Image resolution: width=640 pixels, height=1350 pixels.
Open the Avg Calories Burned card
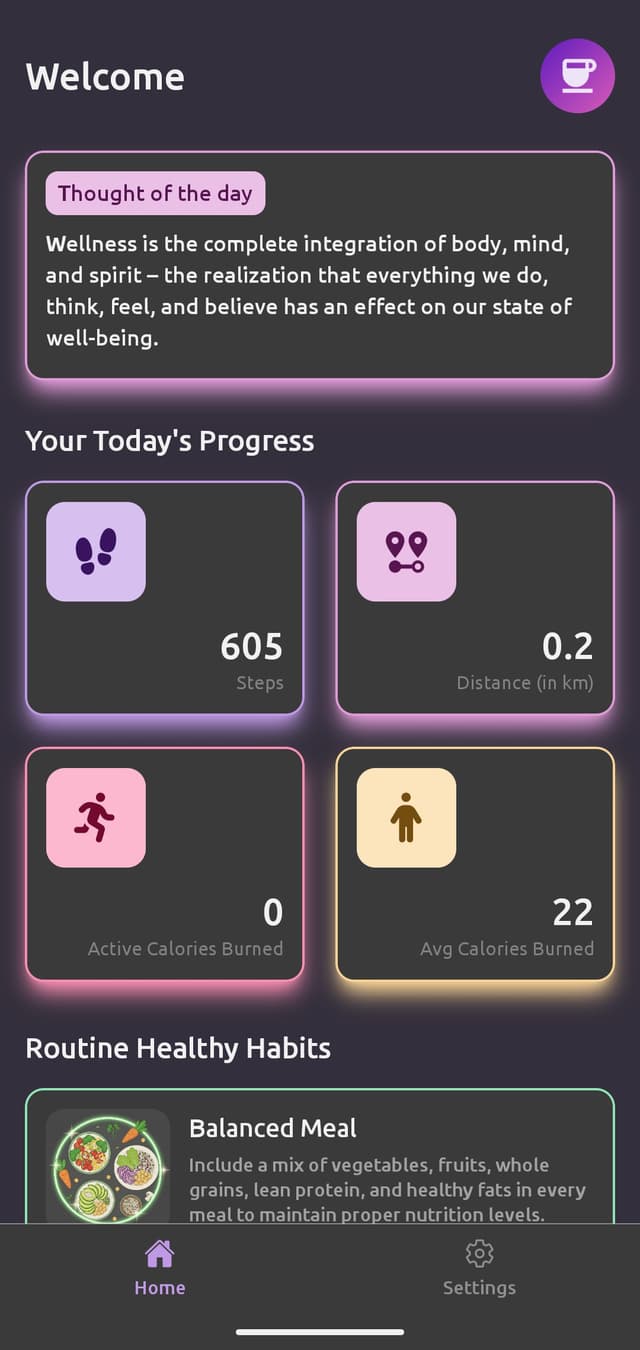point(475,864)
